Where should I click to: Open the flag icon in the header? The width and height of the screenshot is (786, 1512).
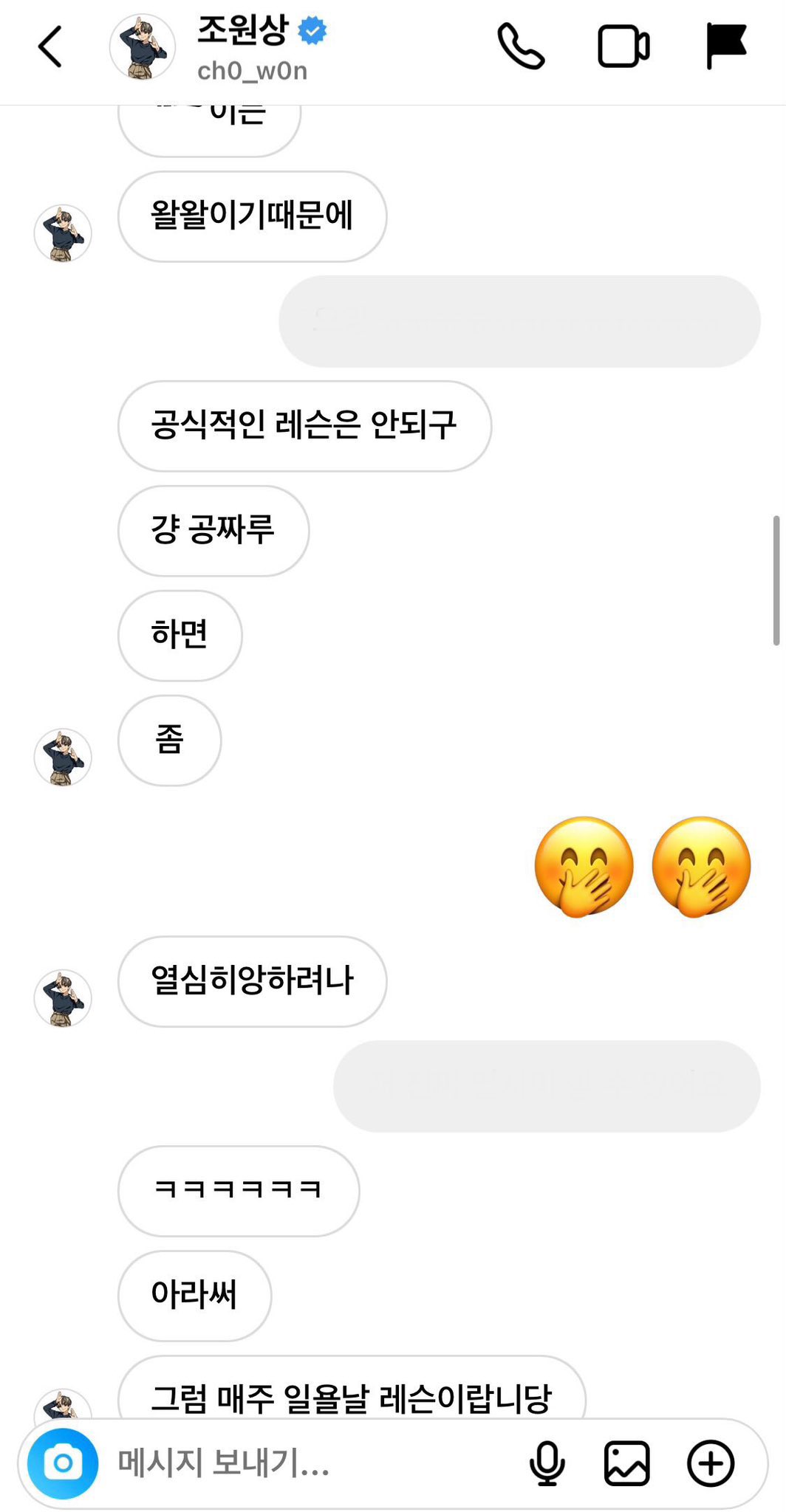(725, 46)
